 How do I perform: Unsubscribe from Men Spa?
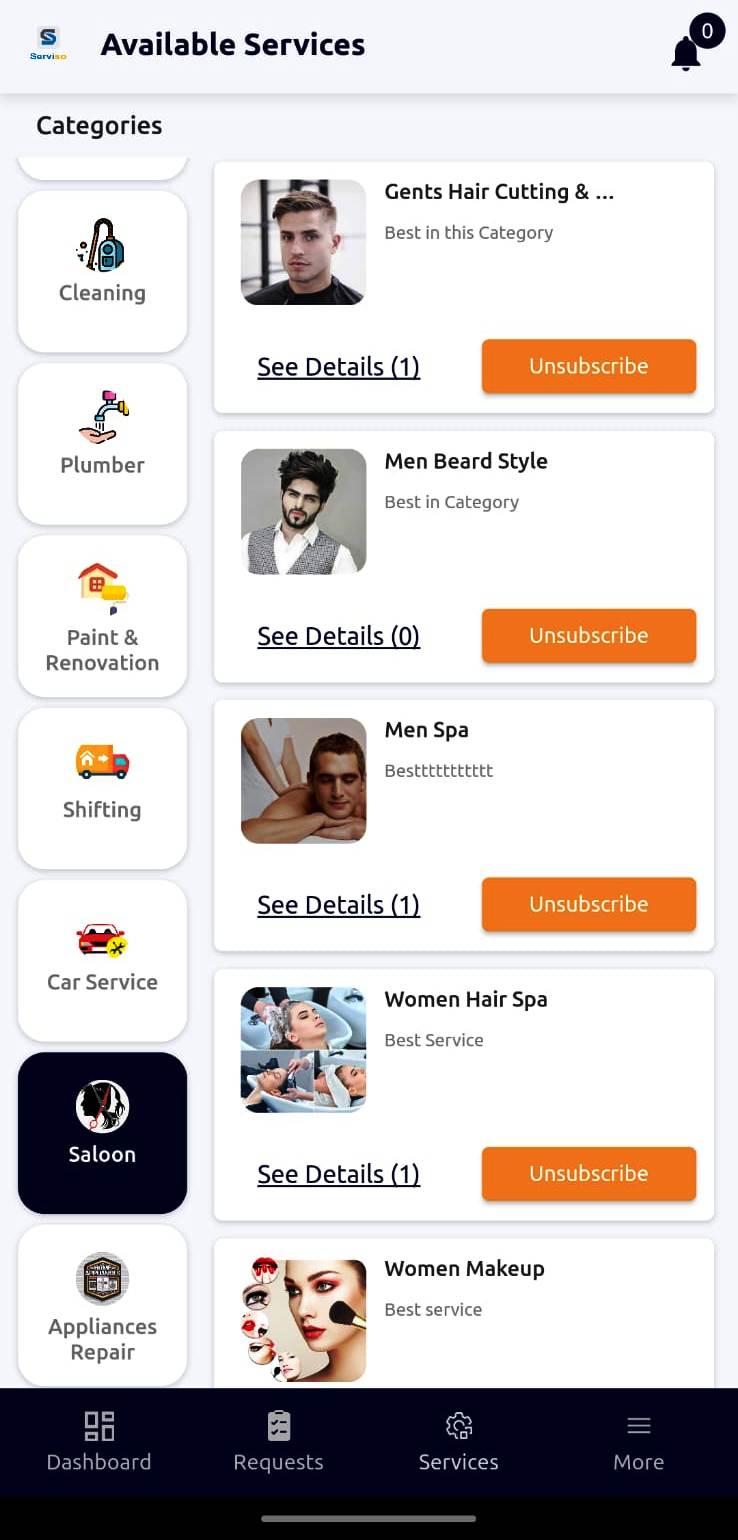click(588, 904)
